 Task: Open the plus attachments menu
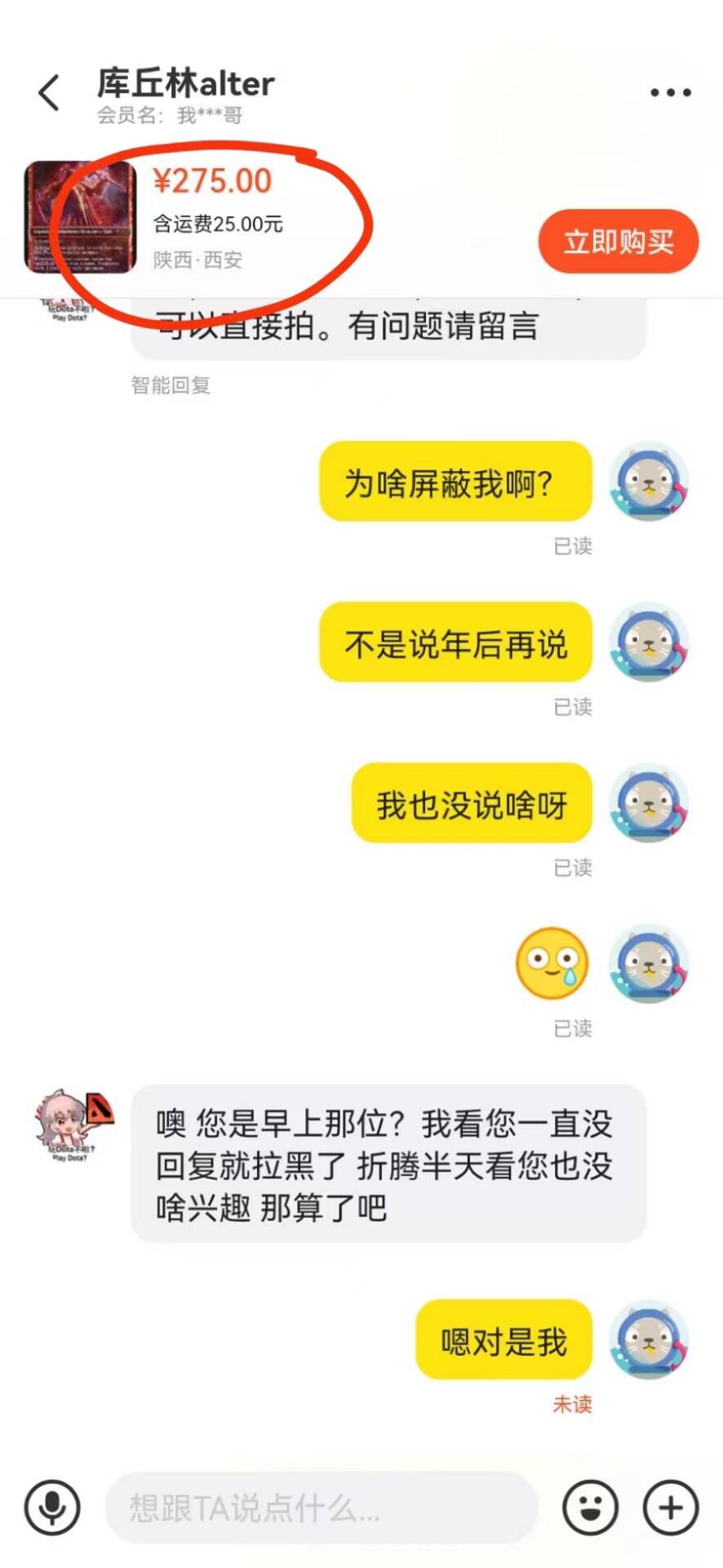pos(671,1507)
